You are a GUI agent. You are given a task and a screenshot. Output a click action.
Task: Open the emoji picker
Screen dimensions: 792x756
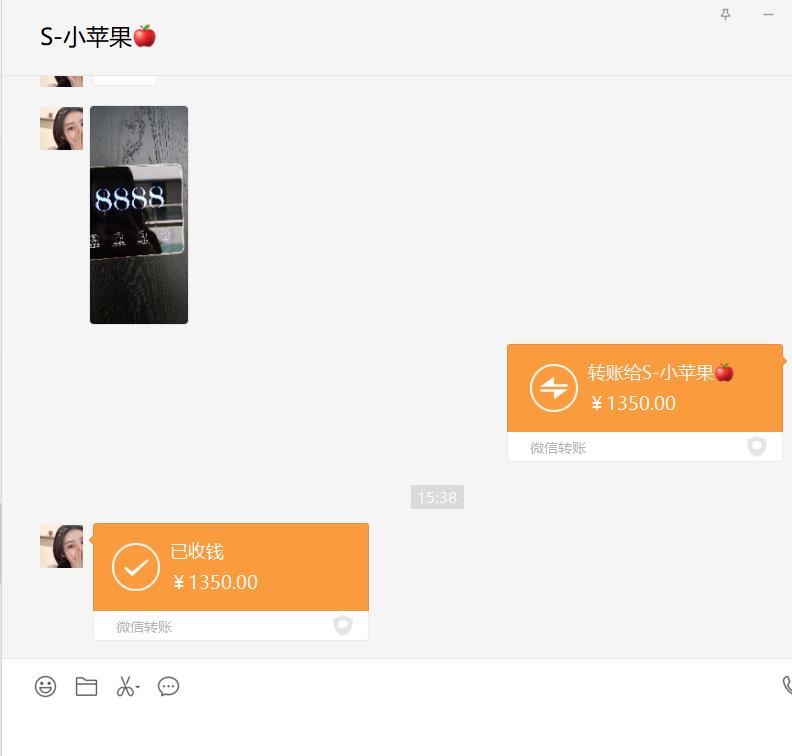click(x=45, y=687)
